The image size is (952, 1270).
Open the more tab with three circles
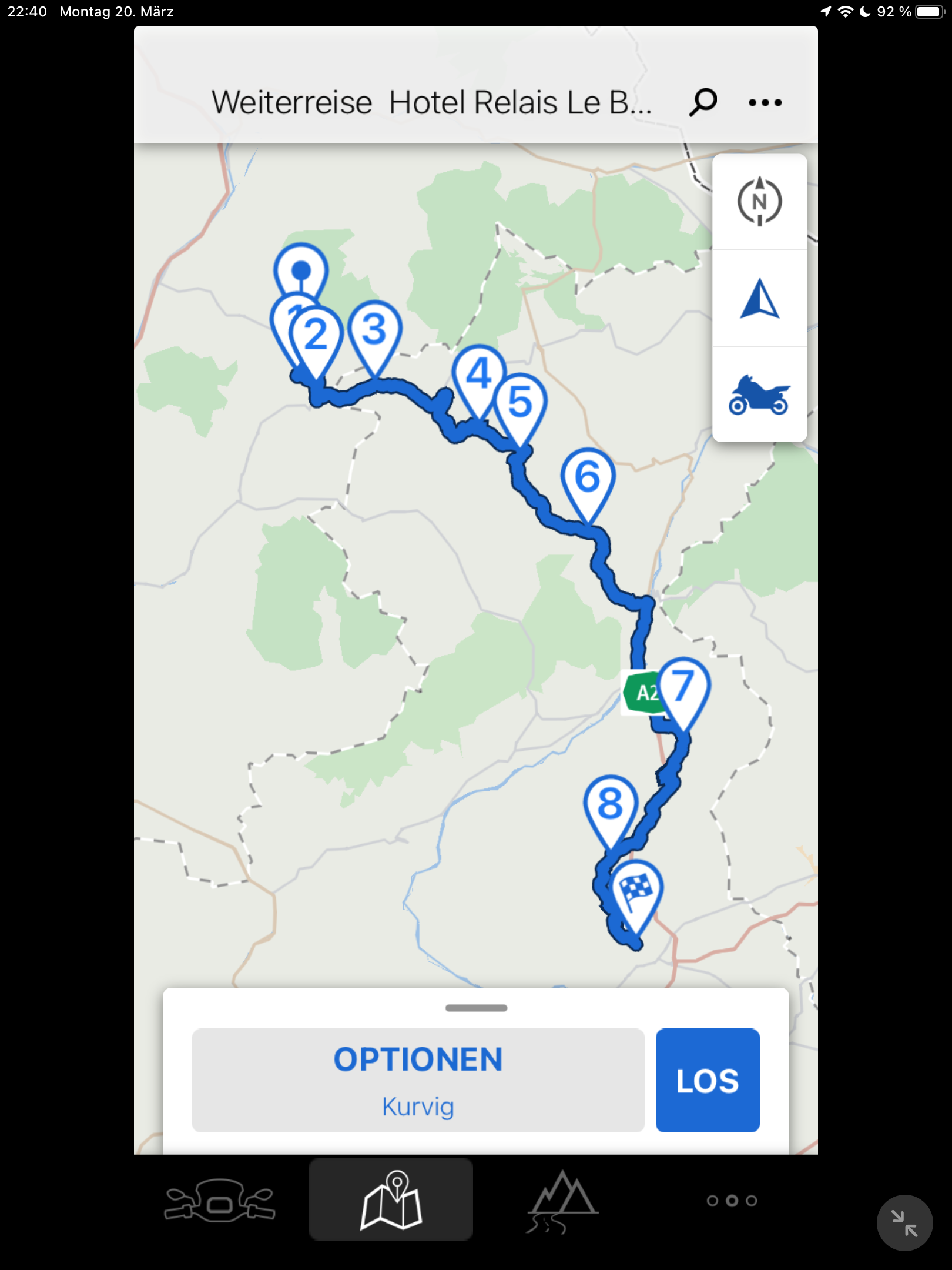click(x=732, y=1200)
